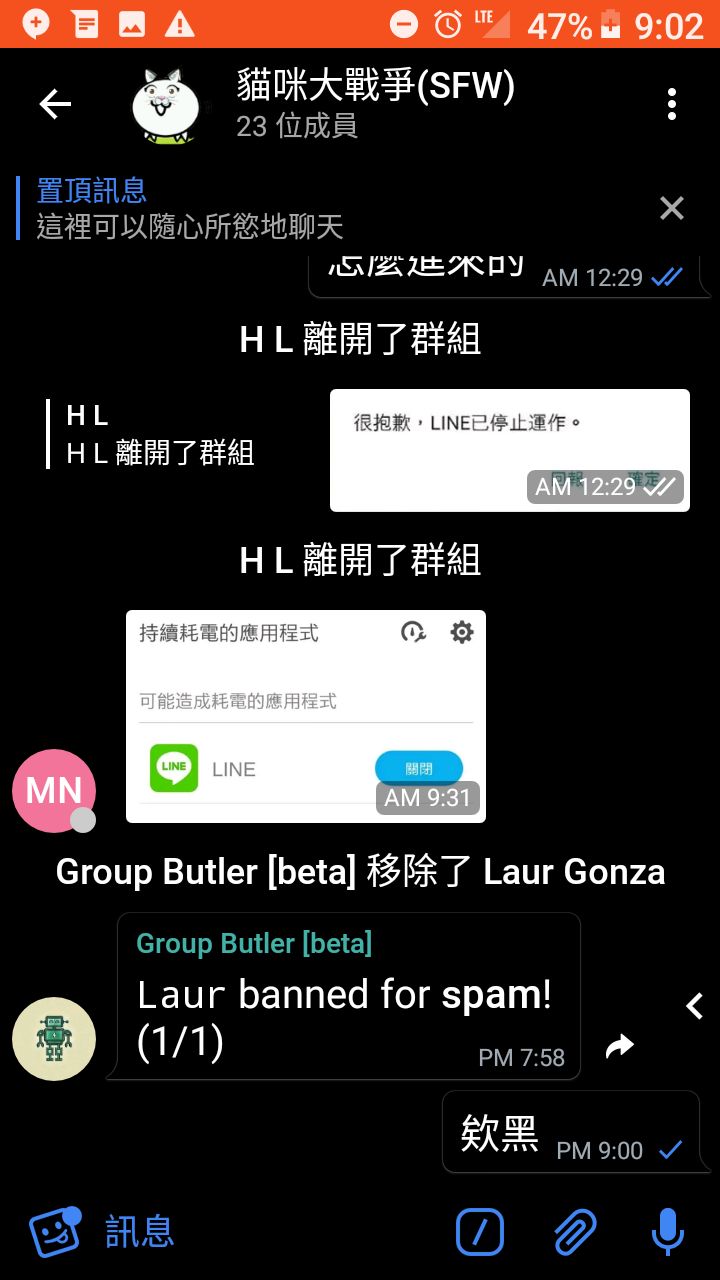Open the LINE已停止運作 screenshot image
This screenshot has height=1280, width=720.
[509, 449]
